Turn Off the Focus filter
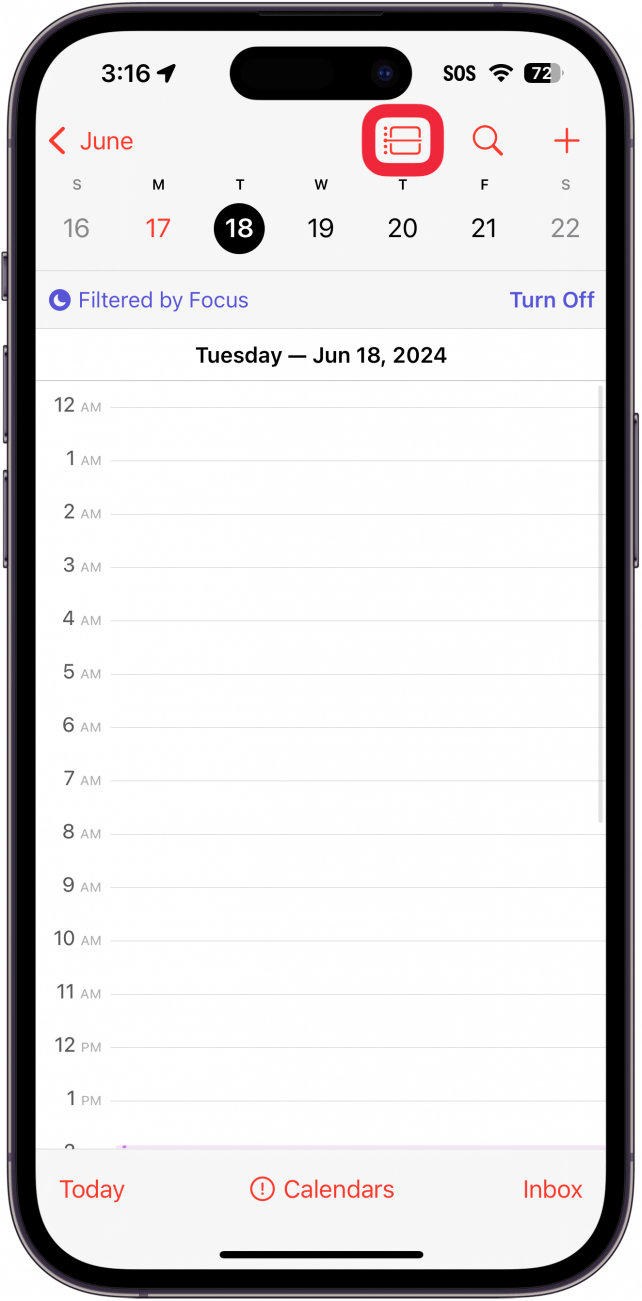 click(x=552, y=300)
